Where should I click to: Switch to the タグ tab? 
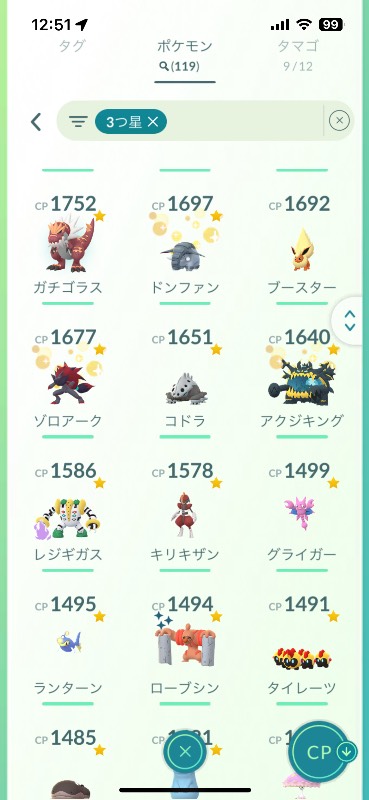coord(71,46)
